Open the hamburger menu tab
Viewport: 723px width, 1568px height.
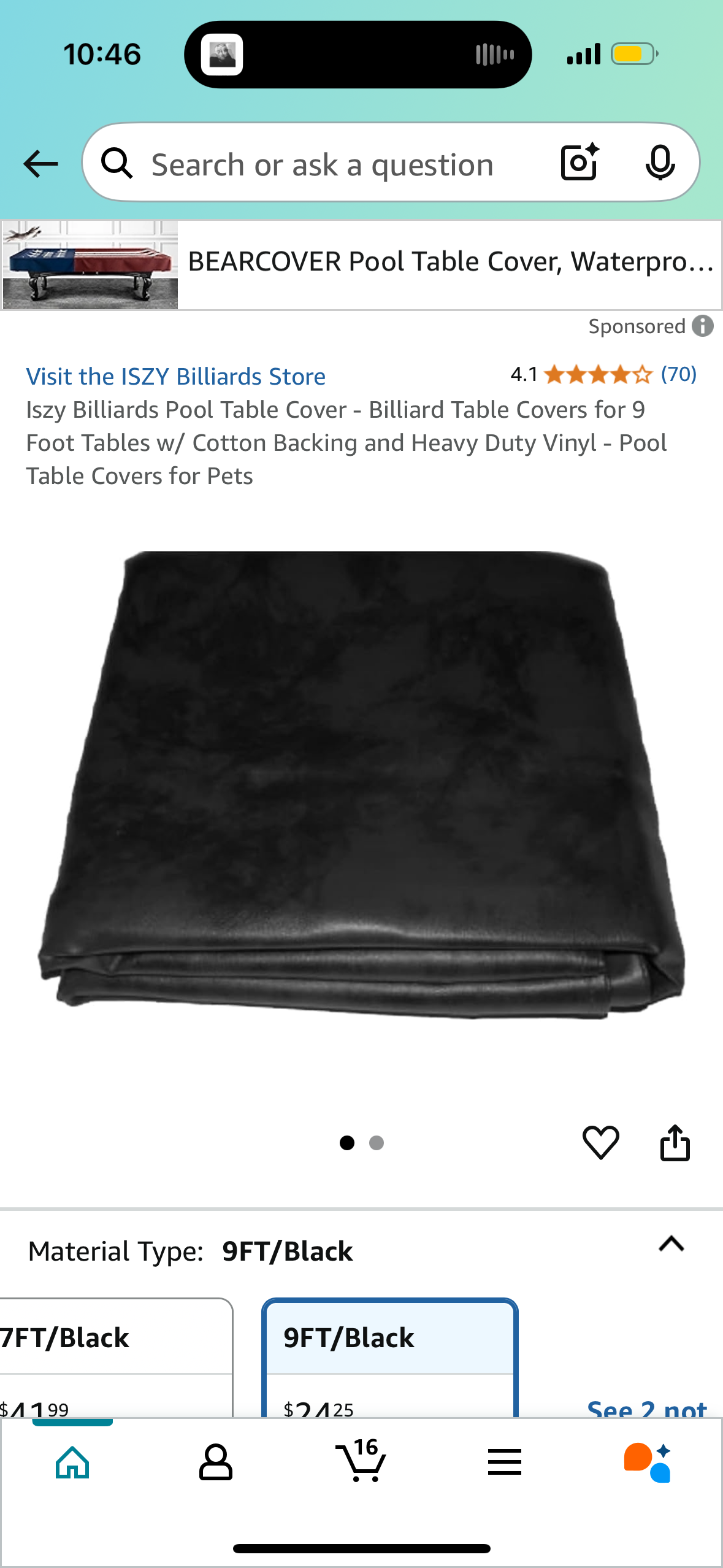(505, 1462)
